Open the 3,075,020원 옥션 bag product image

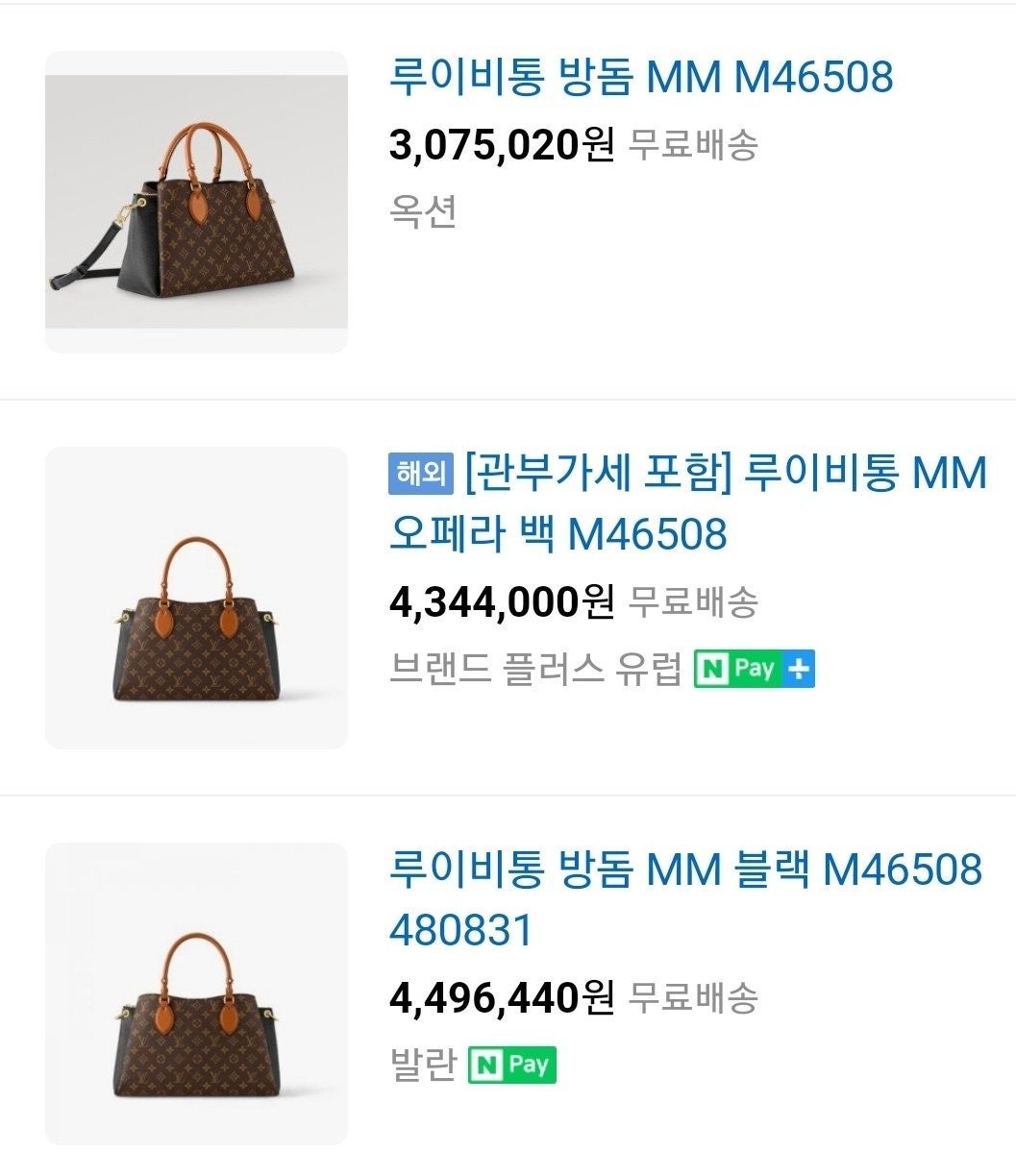coord(196,202)
